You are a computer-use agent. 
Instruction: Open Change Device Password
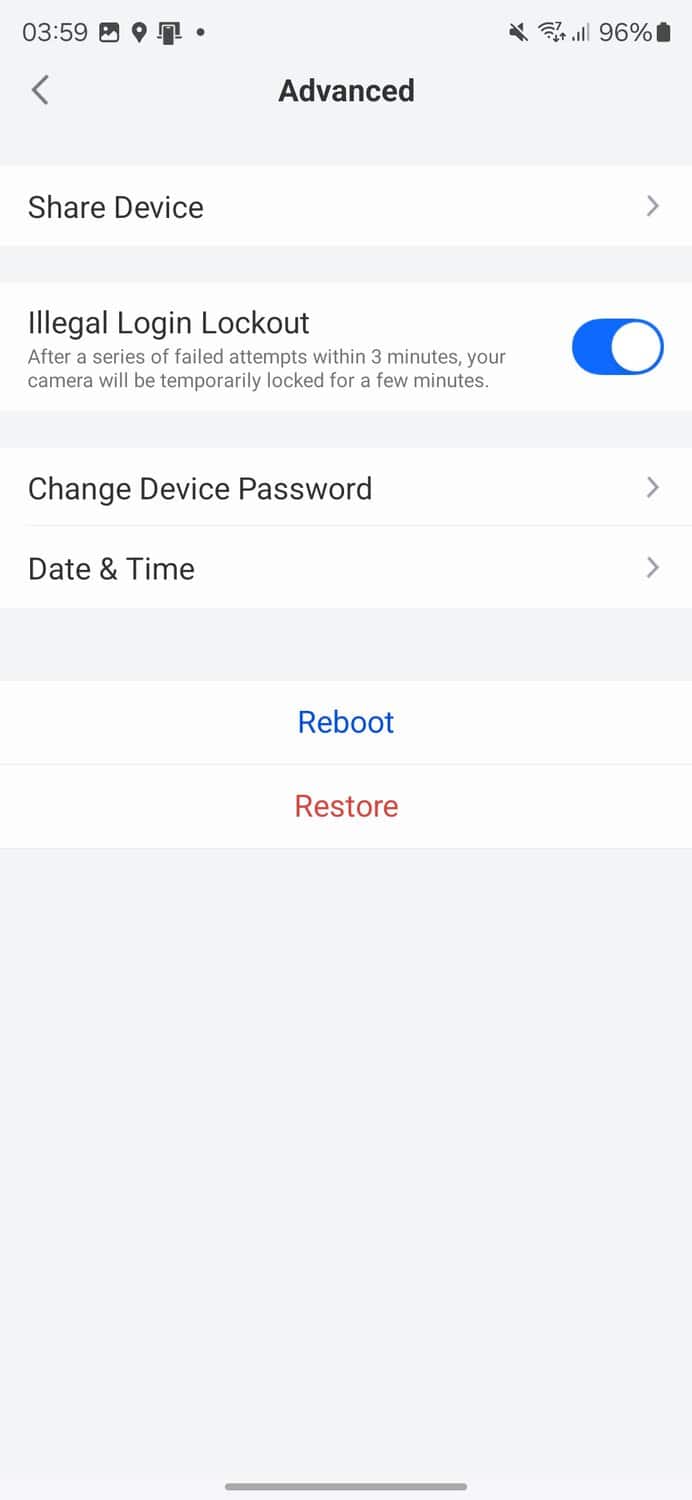(345, 488)
